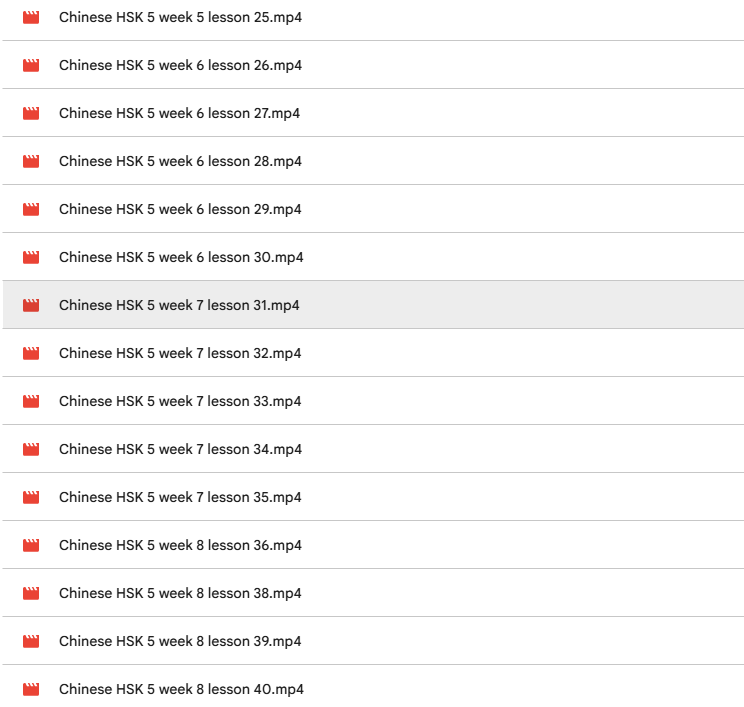Open highlighted week 7 lesson 31.mp4
The height and width of the screenshot is (707, 744).
[x=180, y=305]
